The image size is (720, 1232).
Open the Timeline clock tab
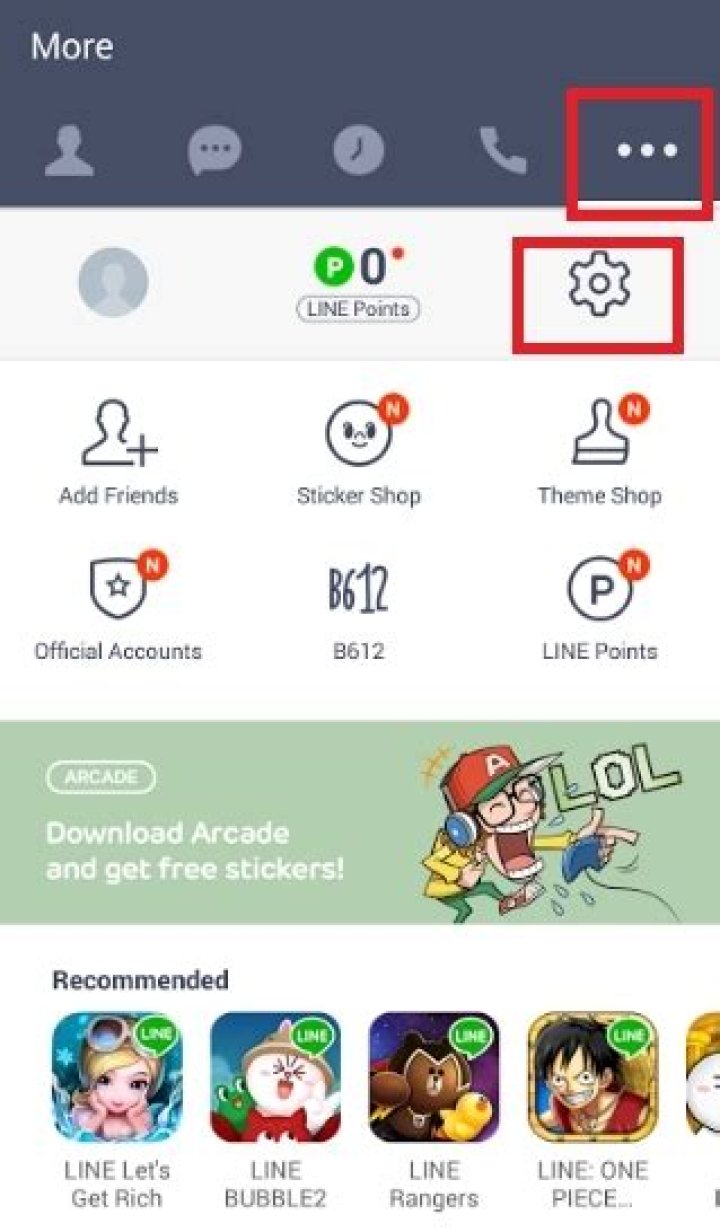358,151
